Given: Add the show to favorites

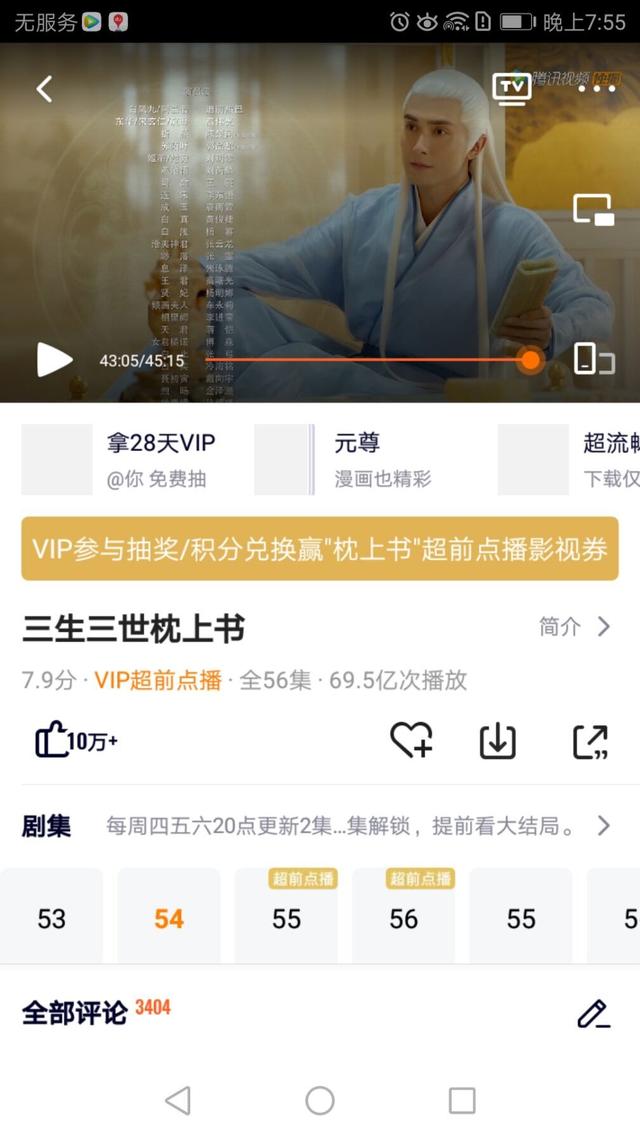Looking at the screenshot, I should coord(410,741).
